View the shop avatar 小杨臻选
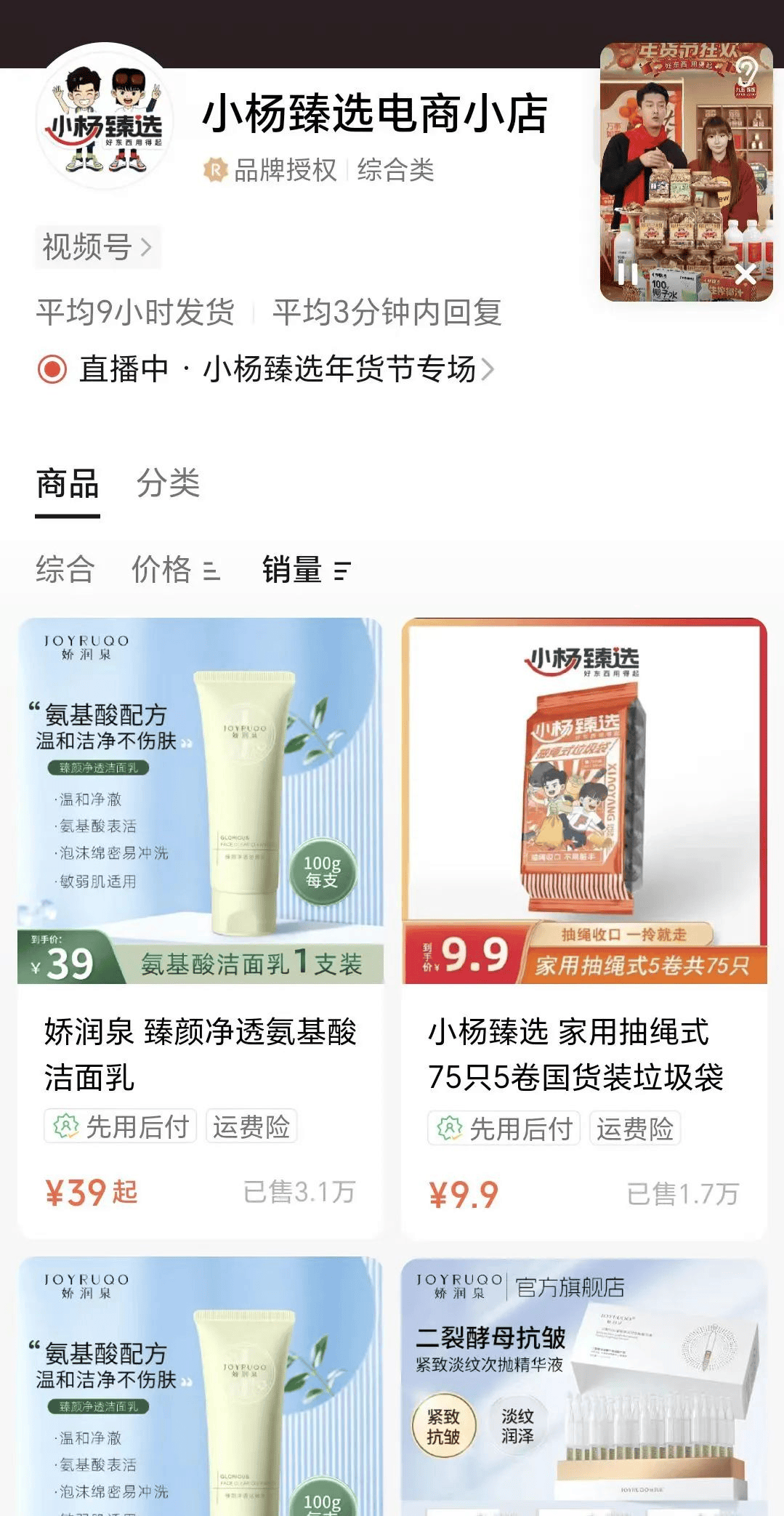Viewport: 784px width, 1516px height. coord(105,118)
